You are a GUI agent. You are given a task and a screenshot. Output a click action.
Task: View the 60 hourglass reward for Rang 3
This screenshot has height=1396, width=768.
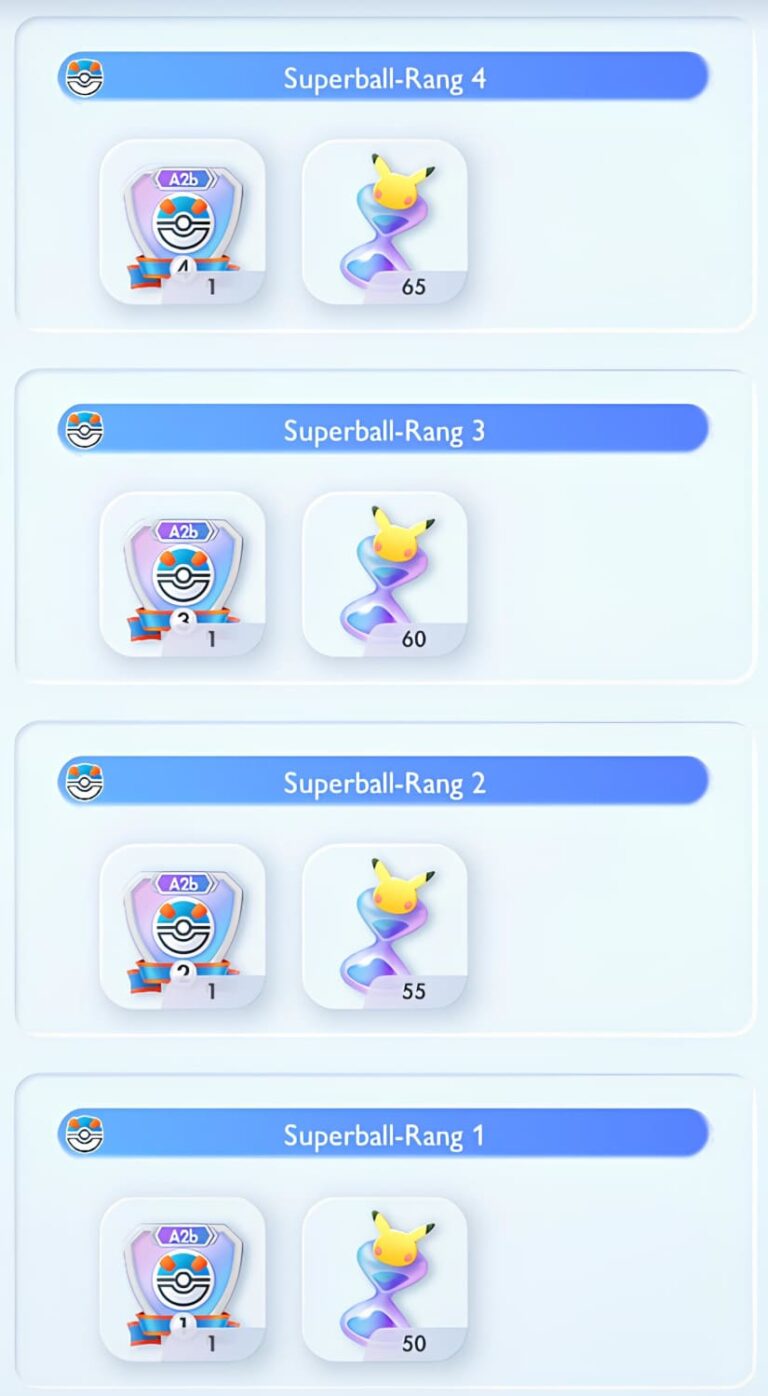385,574
